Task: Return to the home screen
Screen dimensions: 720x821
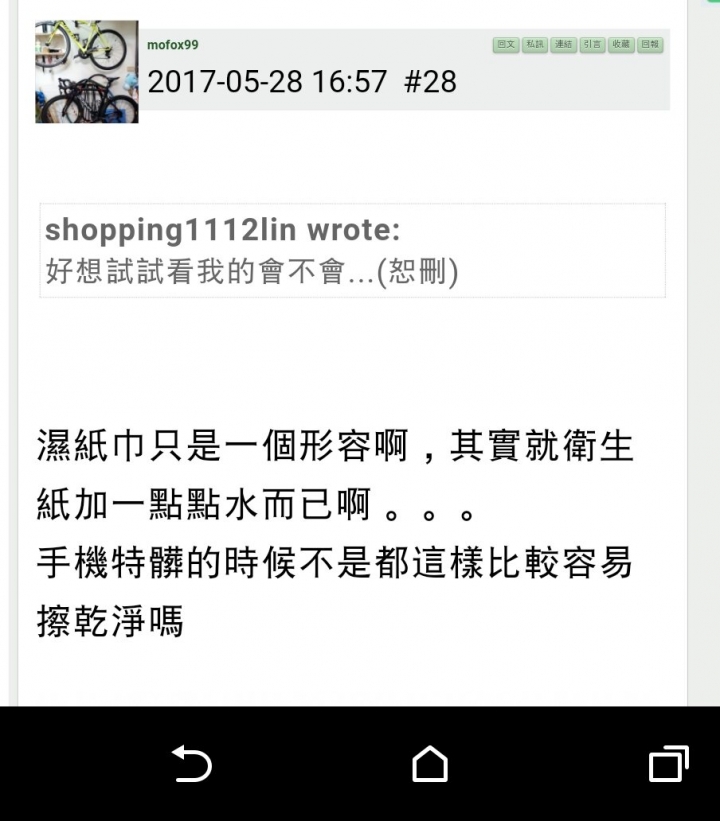Action: [429, 763]
